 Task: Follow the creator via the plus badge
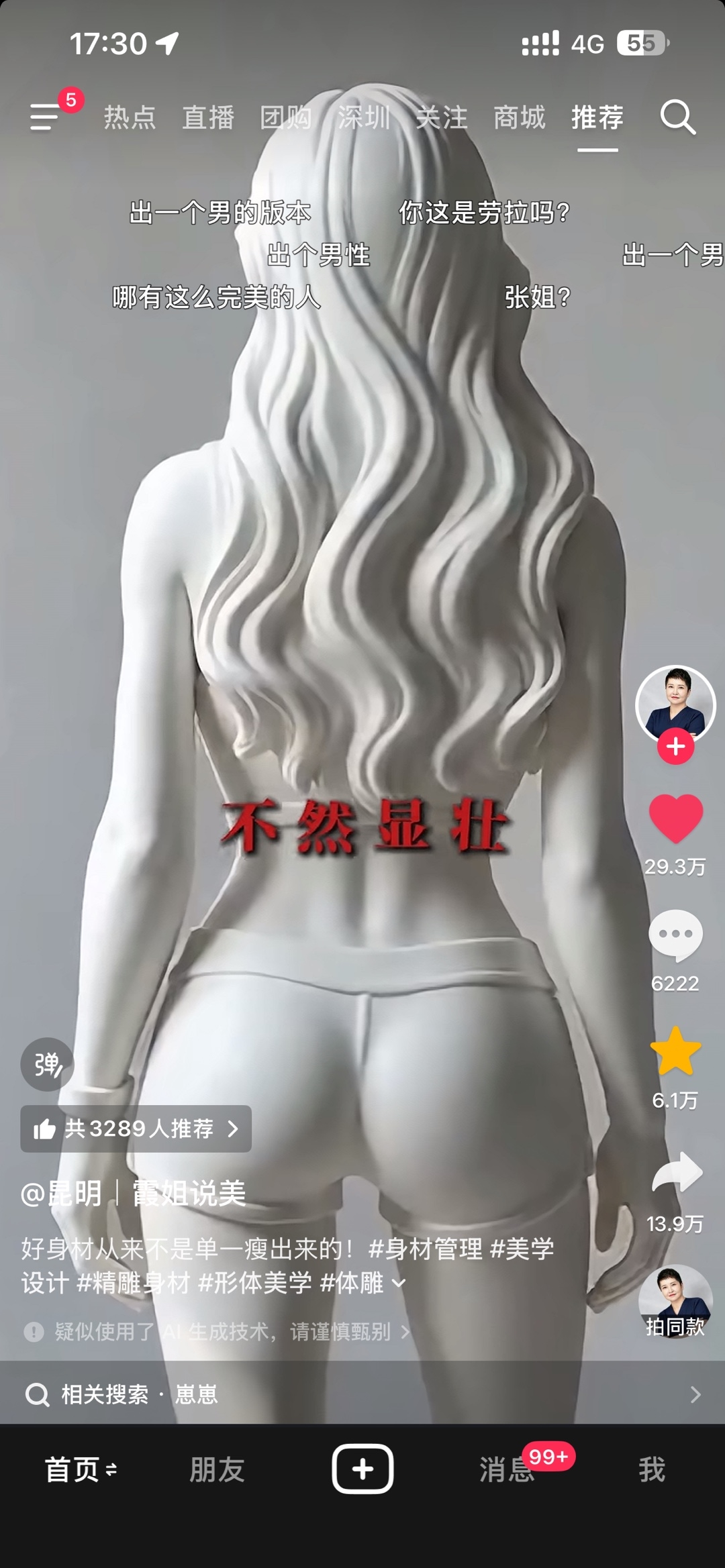tap(675, 746)
